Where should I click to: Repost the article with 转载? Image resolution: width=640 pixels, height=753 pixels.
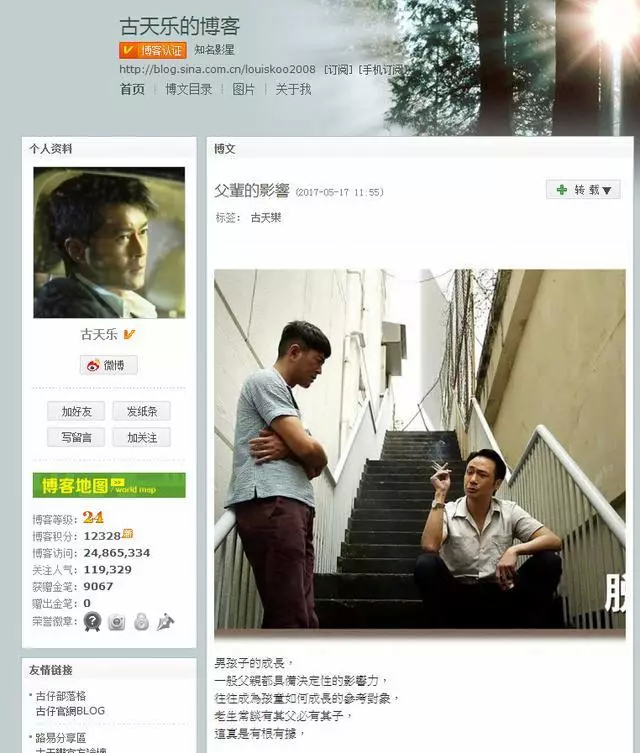pos(583,189)
